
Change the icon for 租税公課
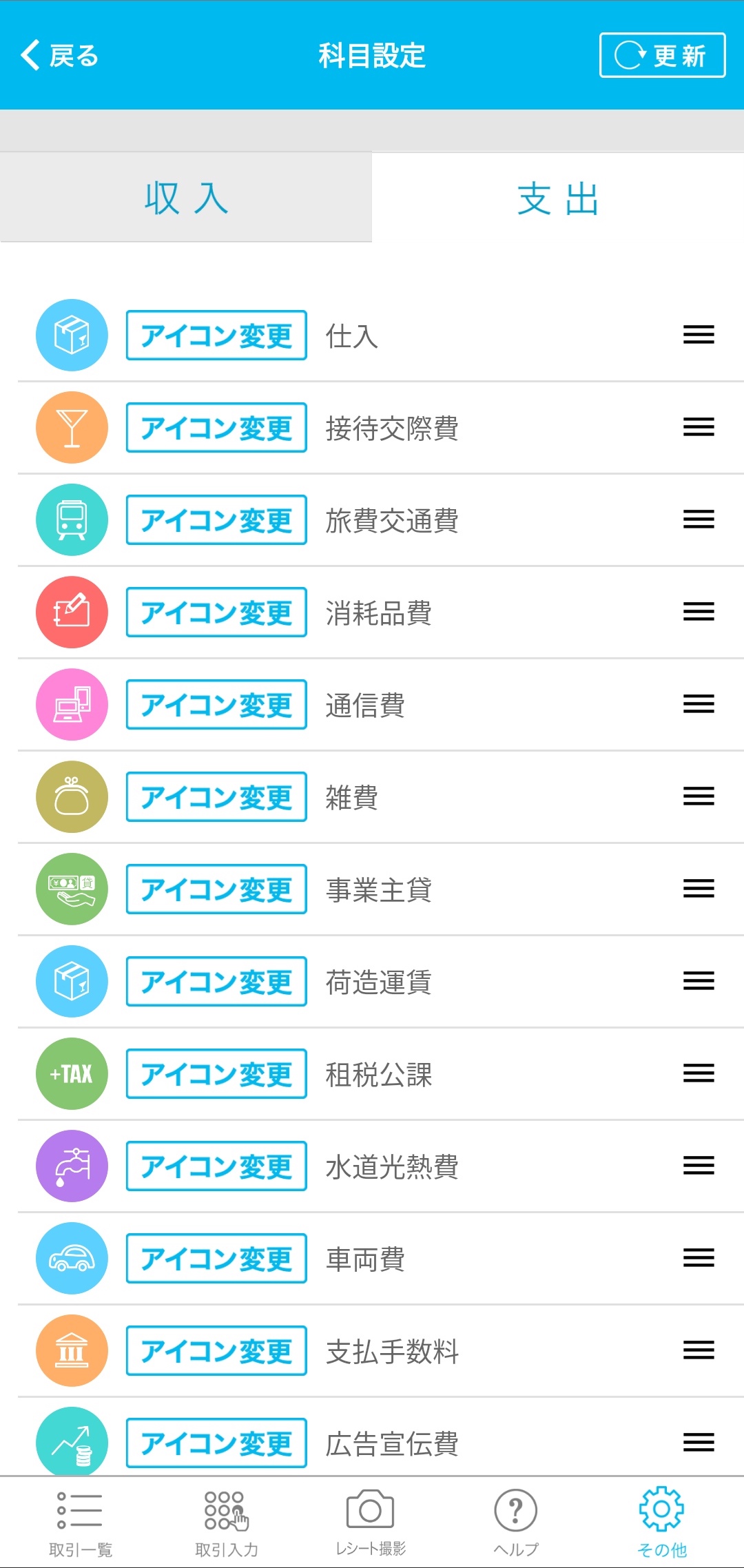click(x=216, y=1074)
